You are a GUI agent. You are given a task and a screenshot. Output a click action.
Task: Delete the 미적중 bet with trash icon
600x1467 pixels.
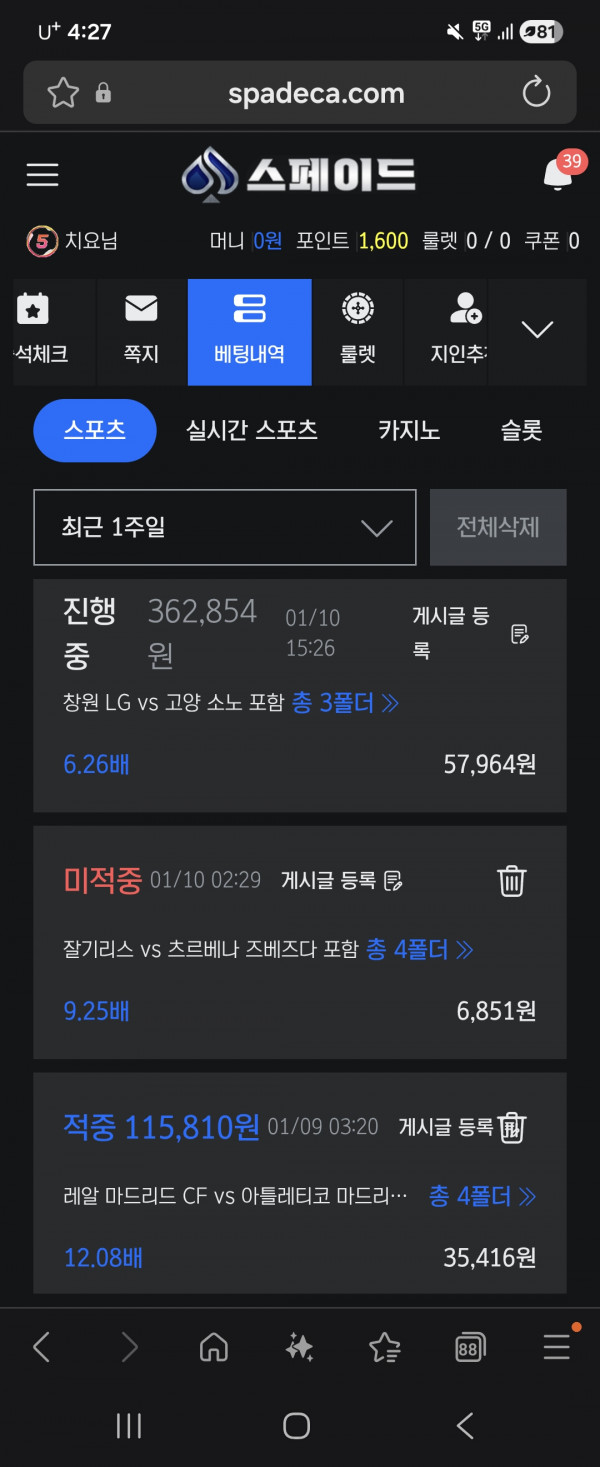[512, 880]
